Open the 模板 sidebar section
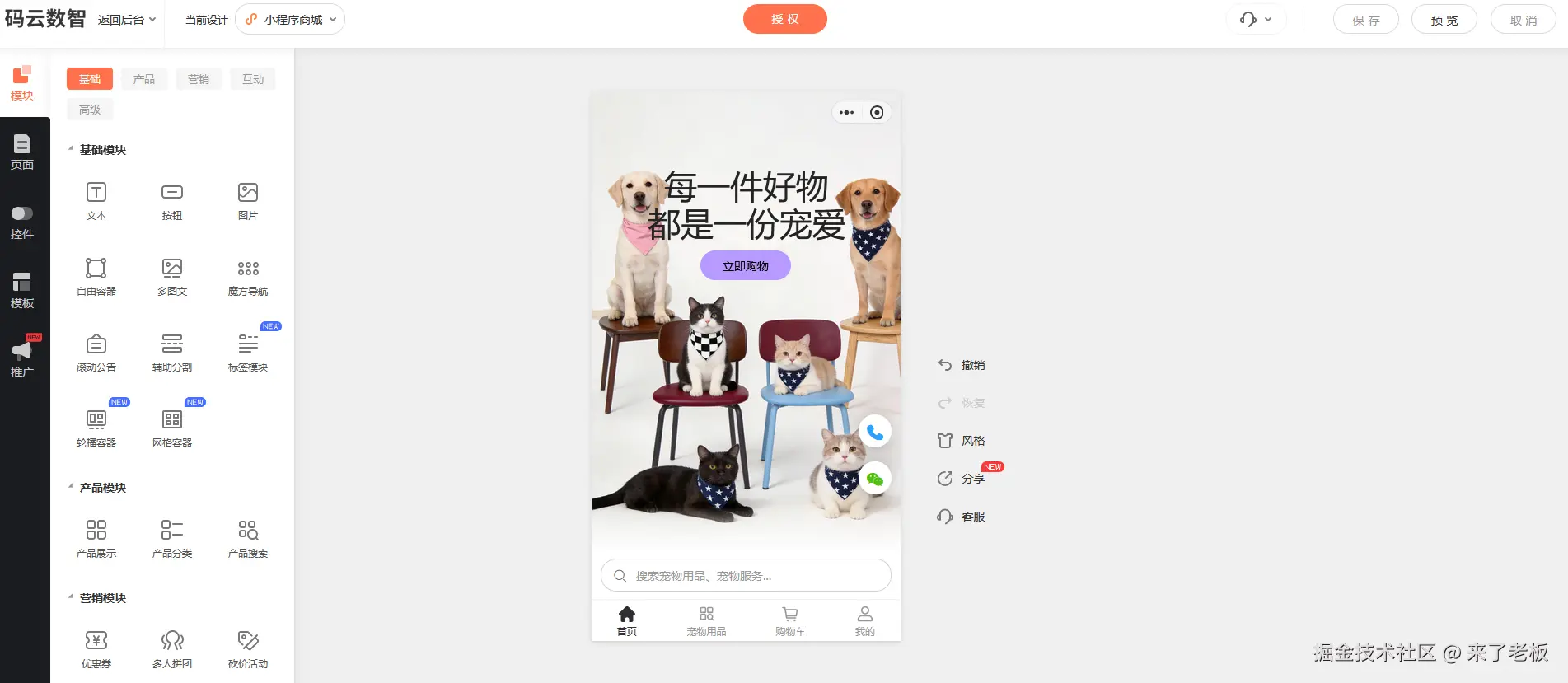This screenshot has height=683, width=1568. (22, 291)
